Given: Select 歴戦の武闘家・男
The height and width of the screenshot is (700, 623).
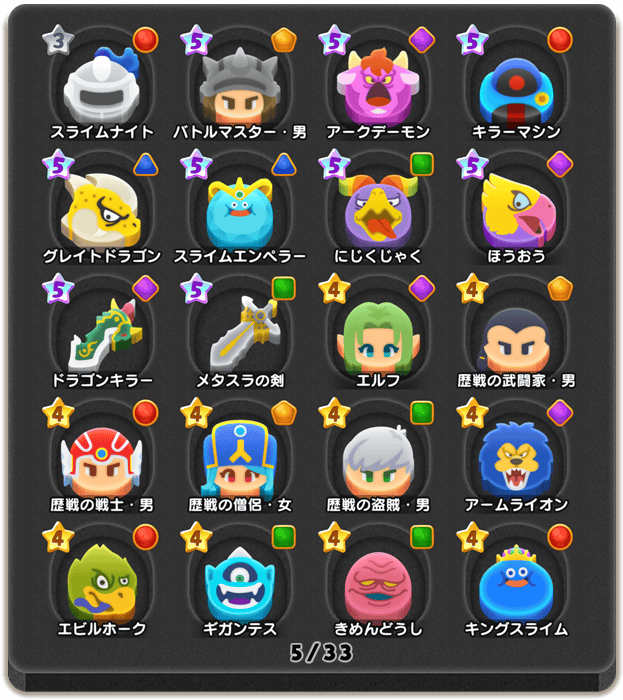Looking at the screenshot, I should tap(516, 335).
